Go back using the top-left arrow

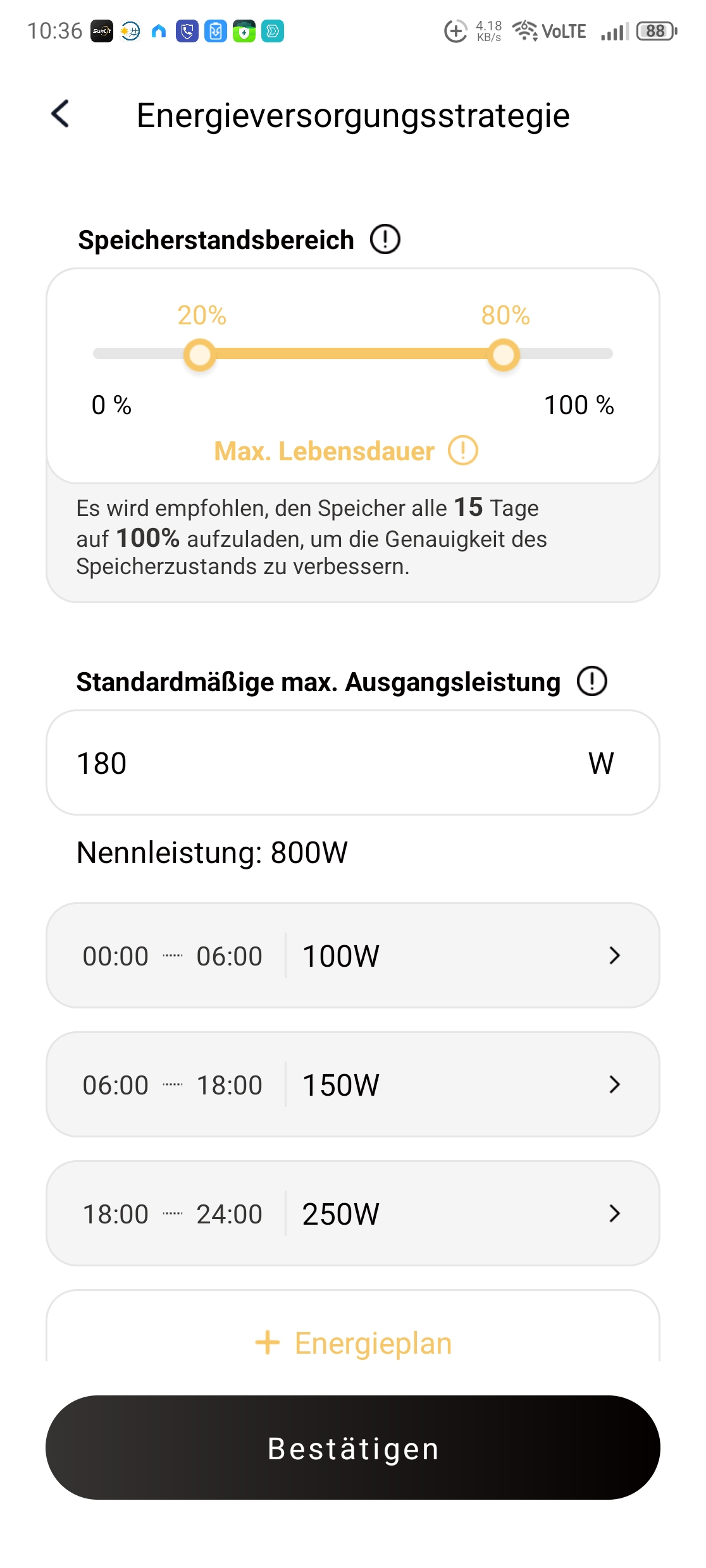60,114
